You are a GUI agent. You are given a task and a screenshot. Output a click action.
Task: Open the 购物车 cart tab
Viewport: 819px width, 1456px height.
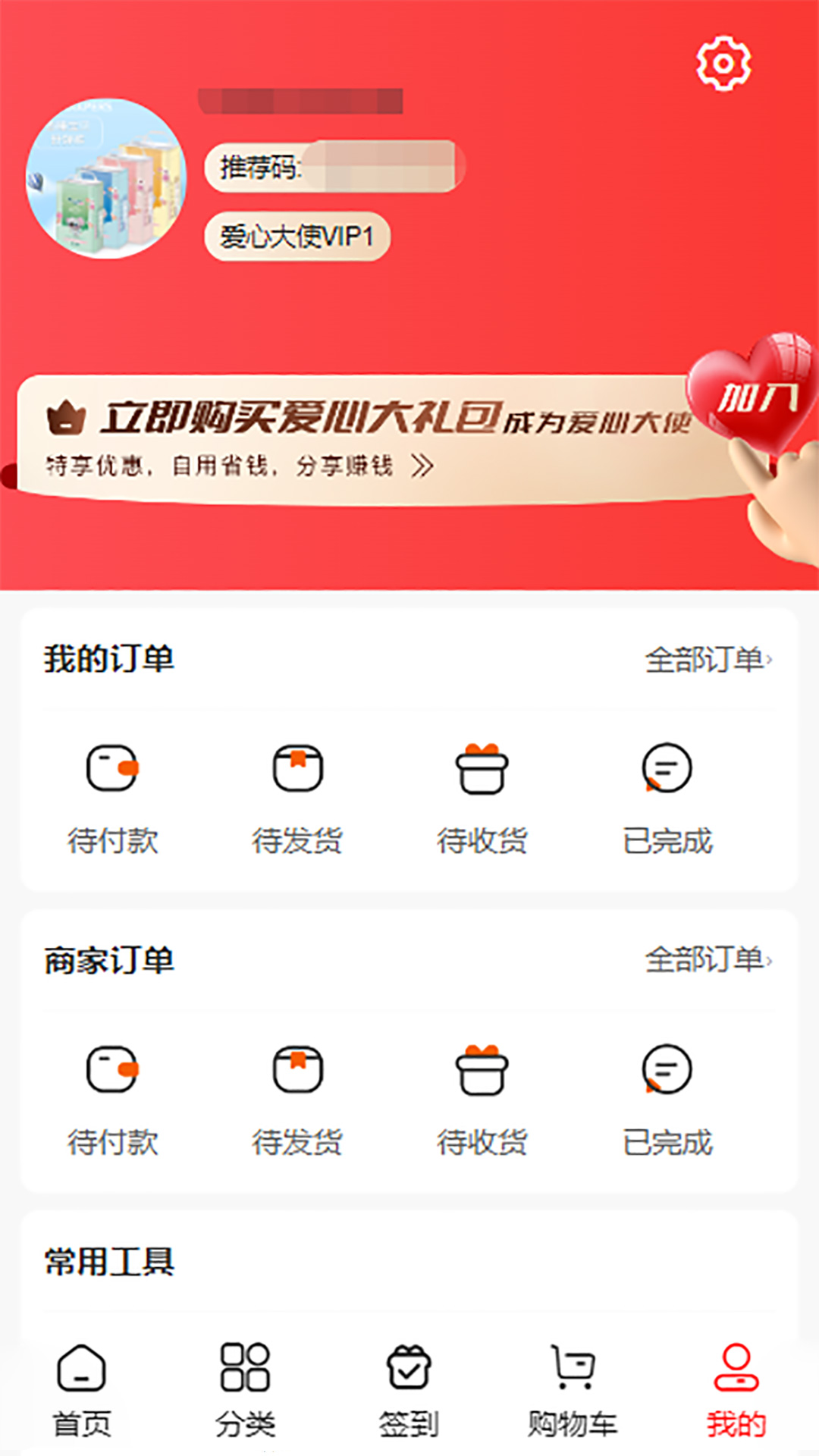[573, 1392]
